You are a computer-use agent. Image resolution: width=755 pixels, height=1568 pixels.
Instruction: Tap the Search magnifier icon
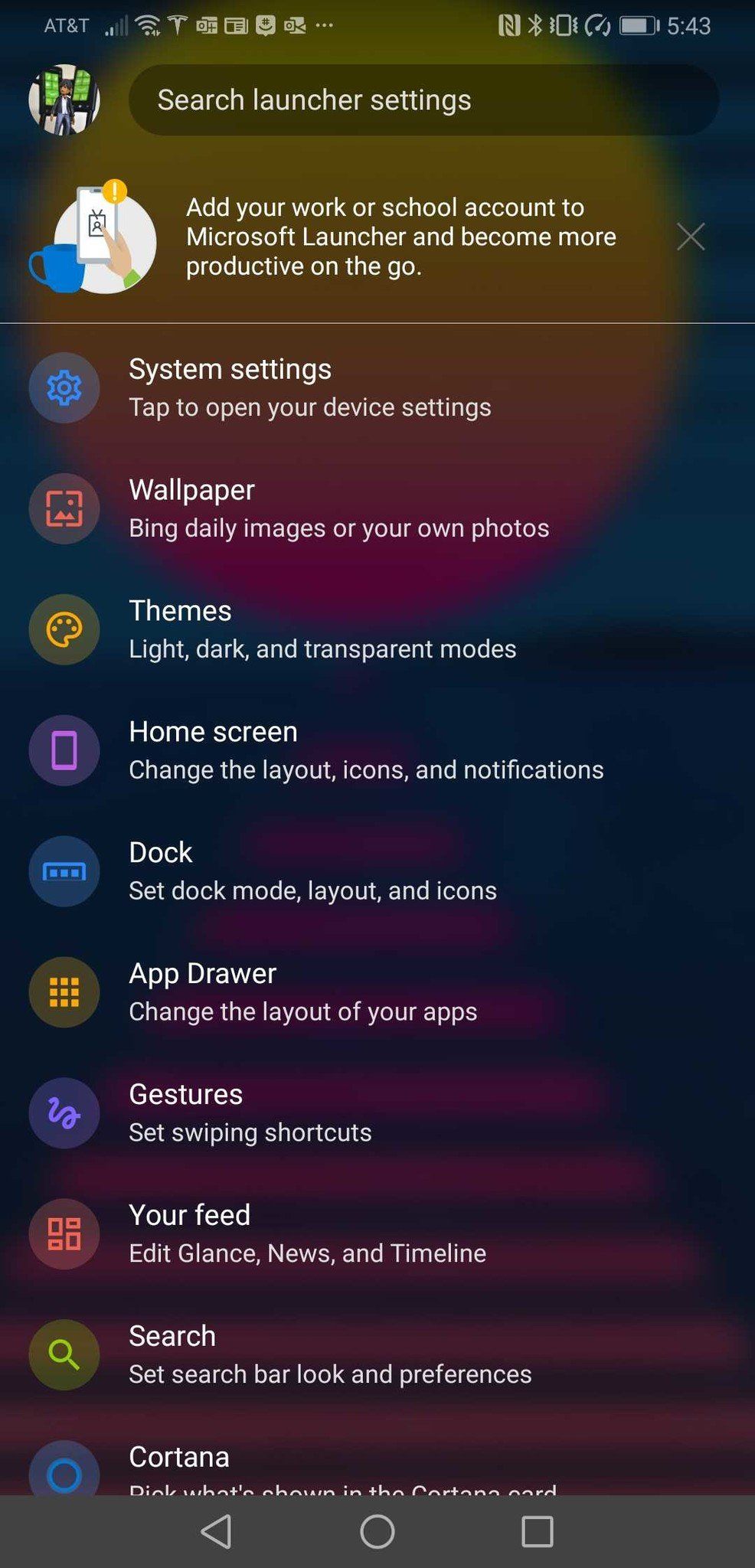click(64, 1354)
